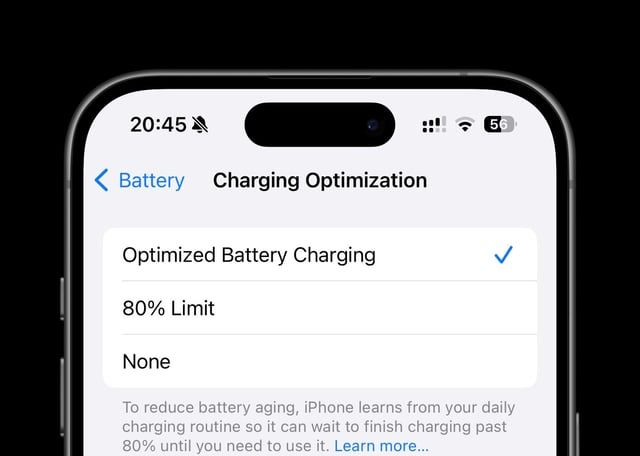640x456 pixels.
Task: Open the Learn more link
Action: 381,445
